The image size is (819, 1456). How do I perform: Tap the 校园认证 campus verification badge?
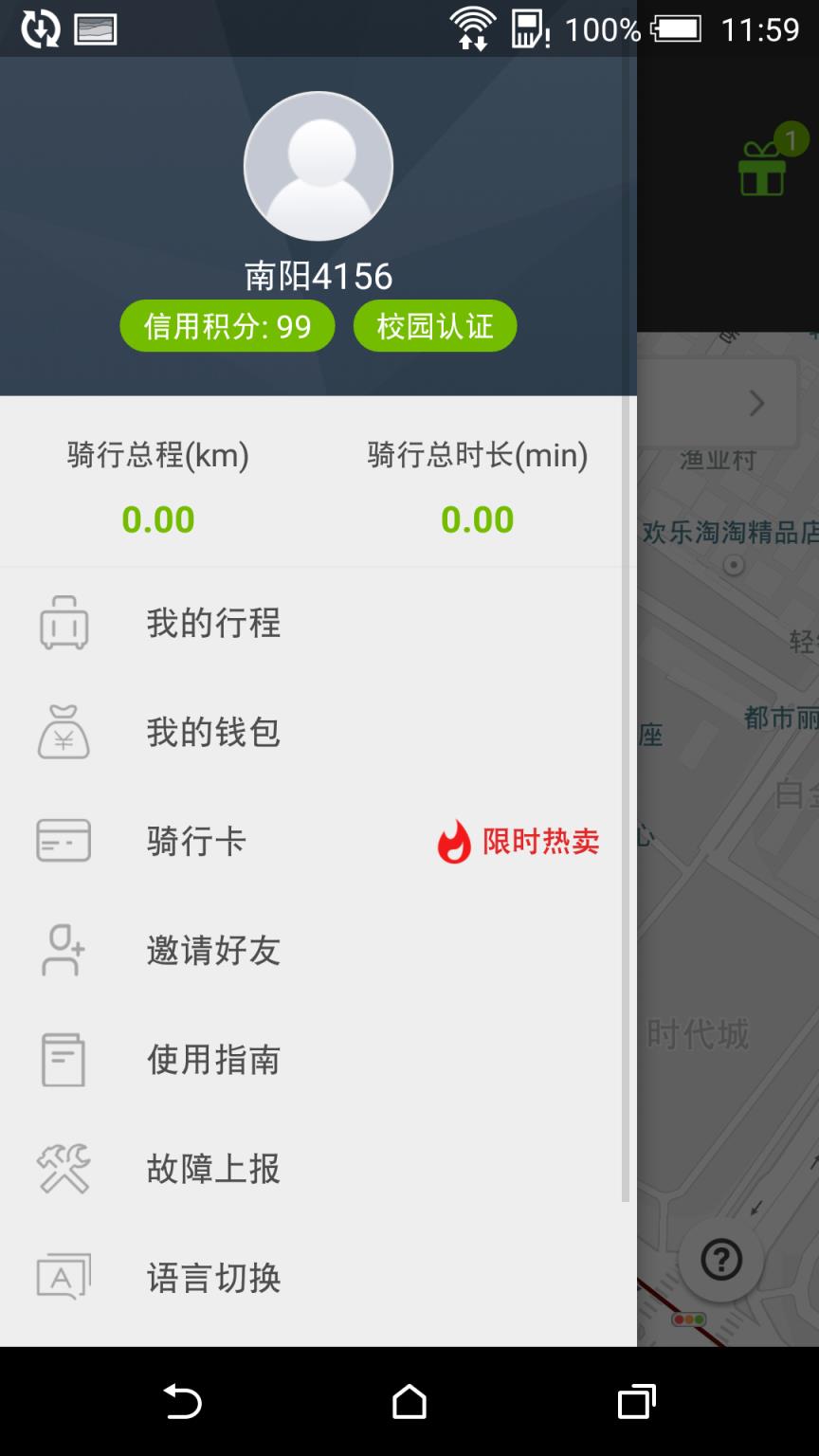[x=435, y=325]
